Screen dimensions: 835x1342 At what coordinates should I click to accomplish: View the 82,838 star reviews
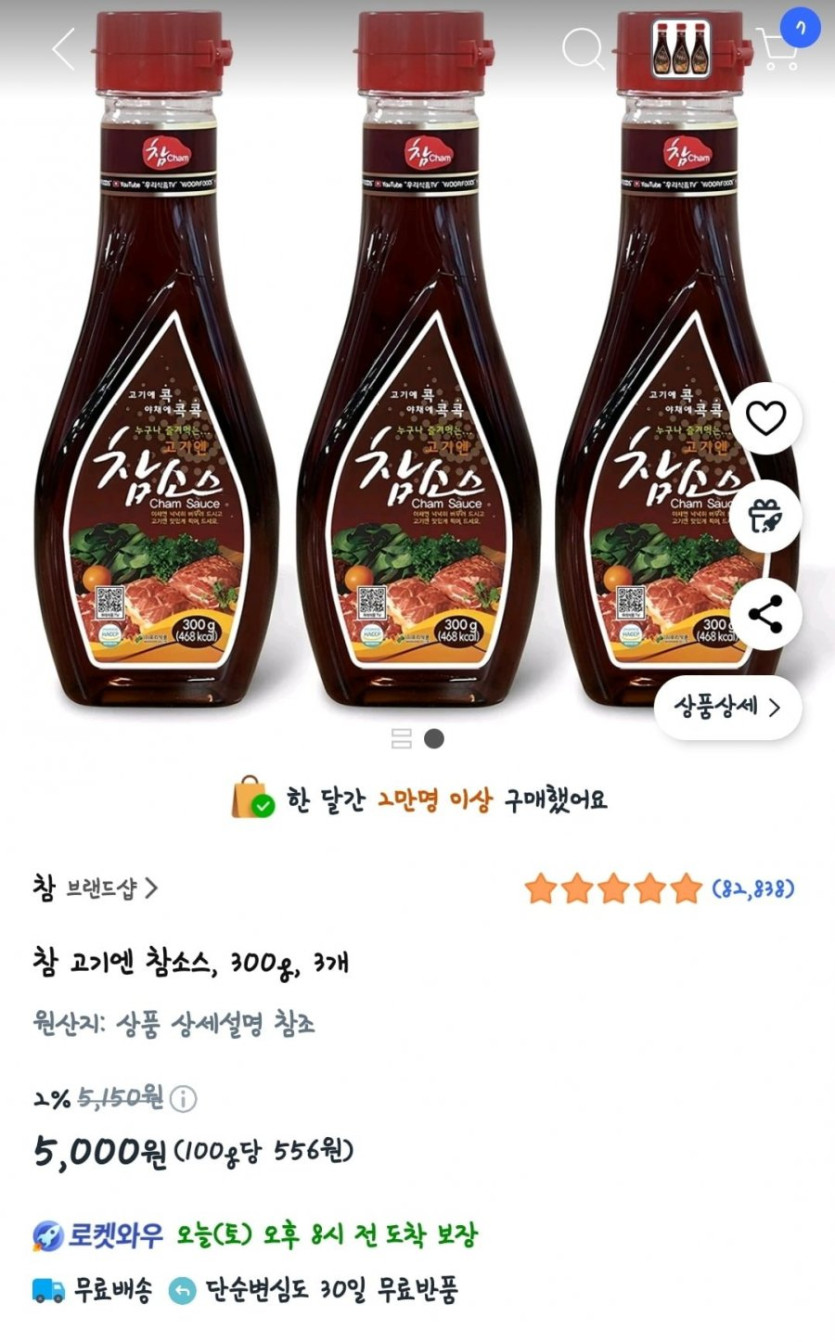[x=659, y=888]
